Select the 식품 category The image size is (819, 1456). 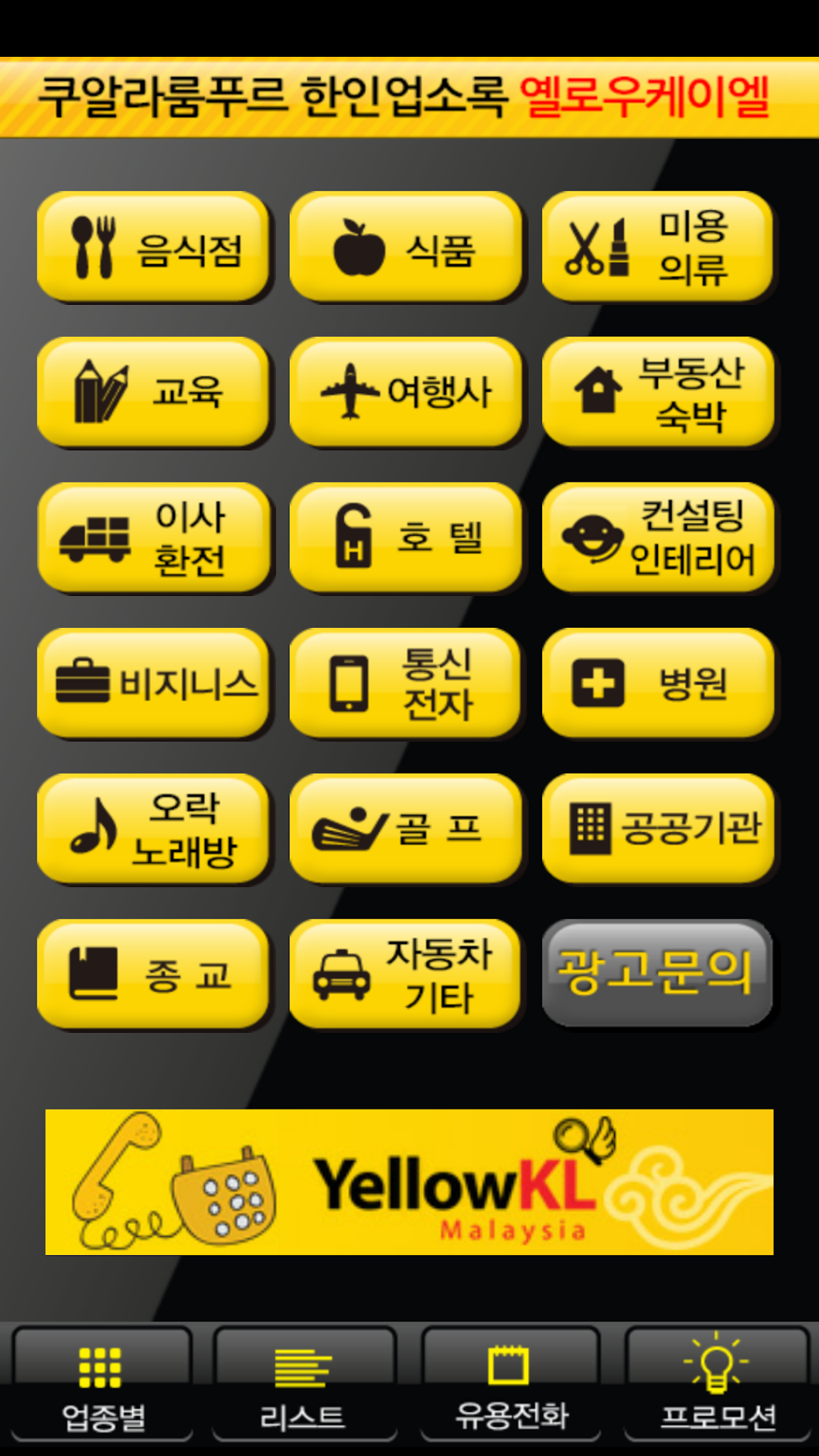click(x=406, y=247)
